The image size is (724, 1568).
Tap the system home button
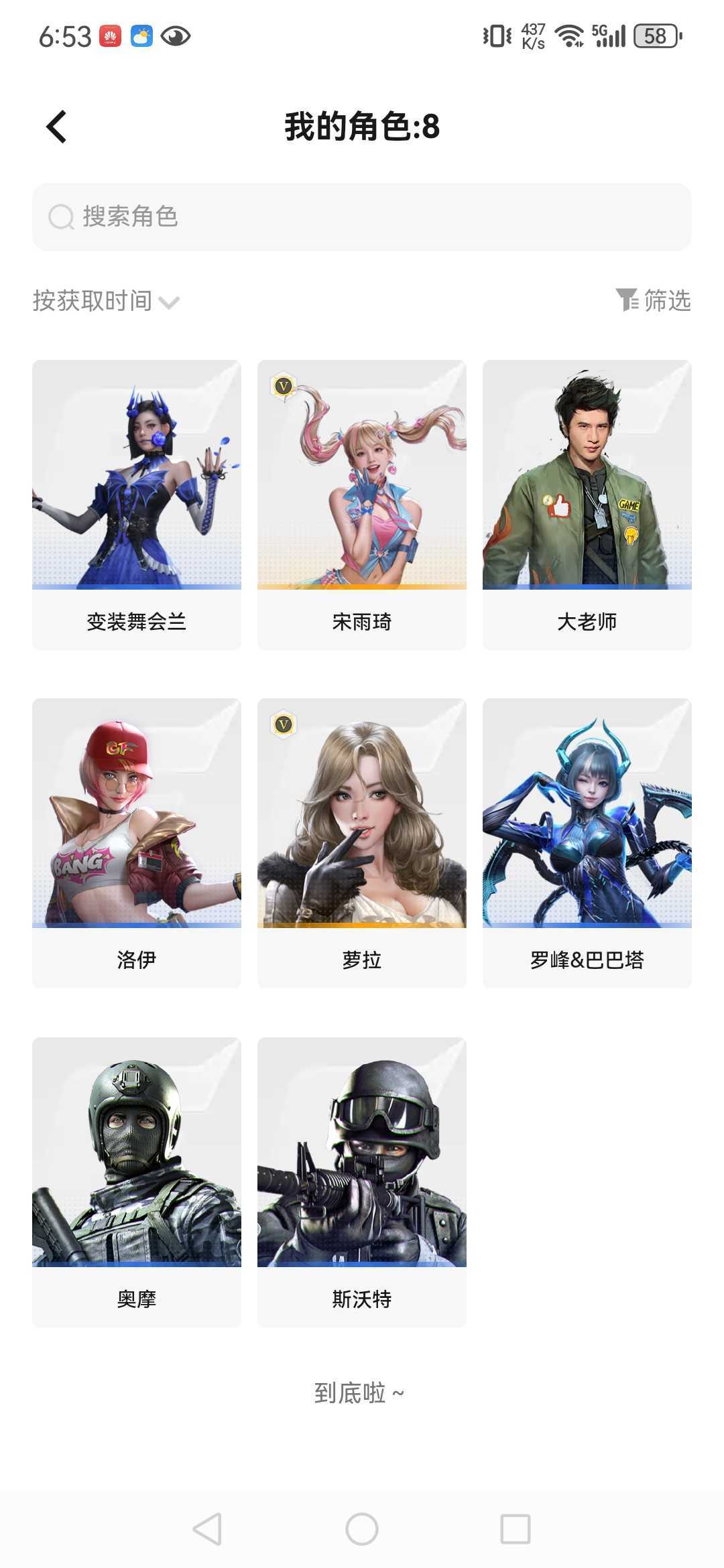tap(362, 1529)
